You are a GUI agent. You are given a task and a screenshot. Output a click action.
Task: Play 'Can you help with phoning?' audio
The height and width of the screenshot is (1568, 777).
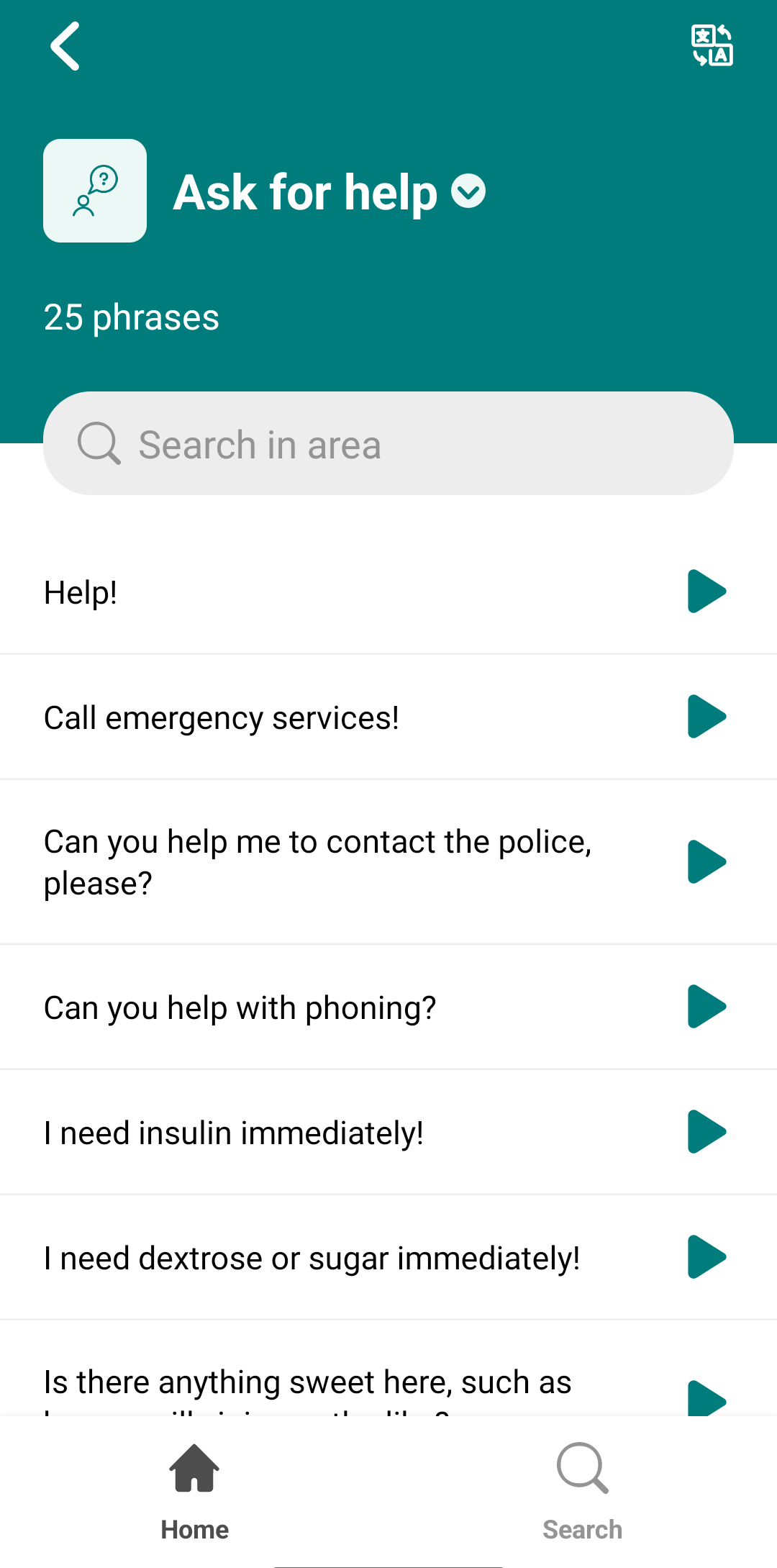coord(706,1007)
